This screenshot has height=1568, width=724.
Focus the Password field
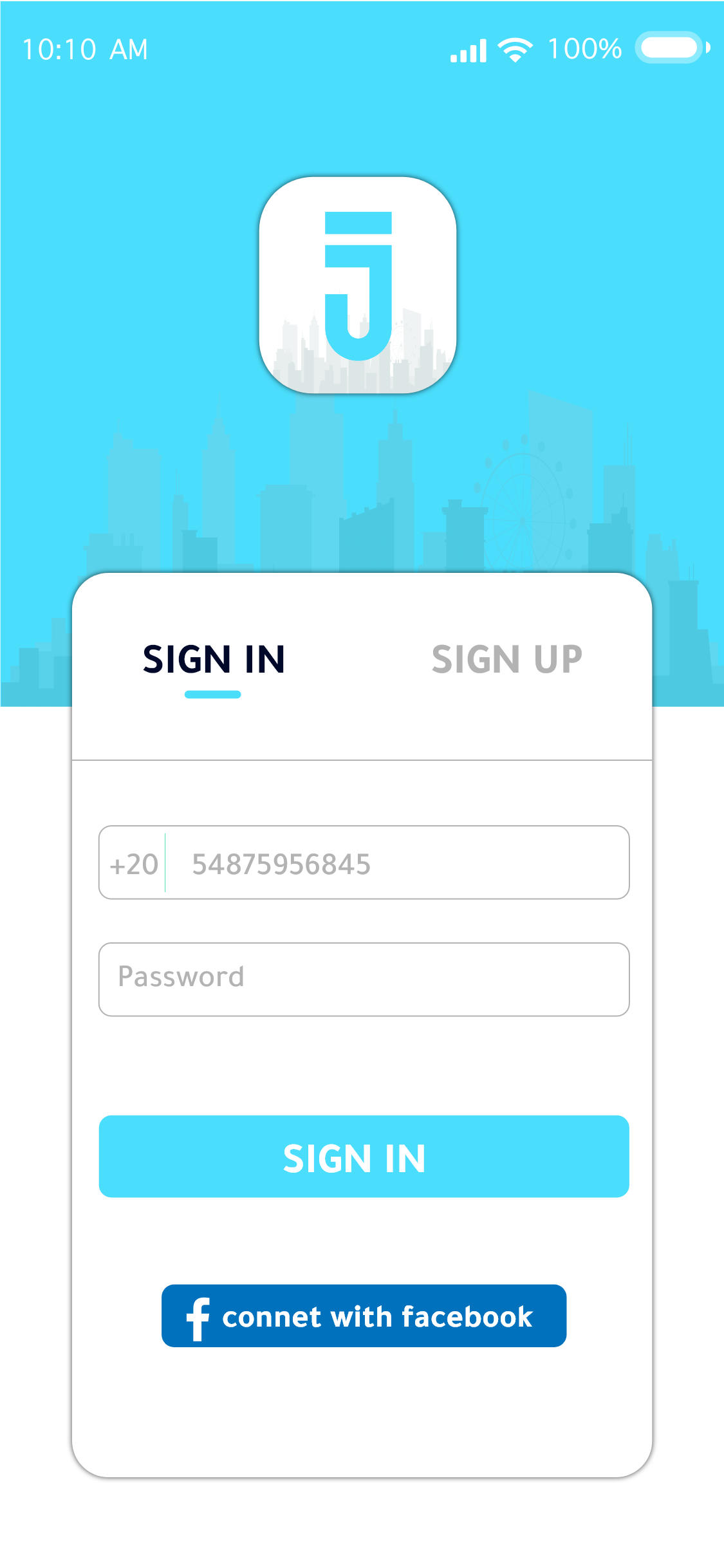[x=364, y=979]
